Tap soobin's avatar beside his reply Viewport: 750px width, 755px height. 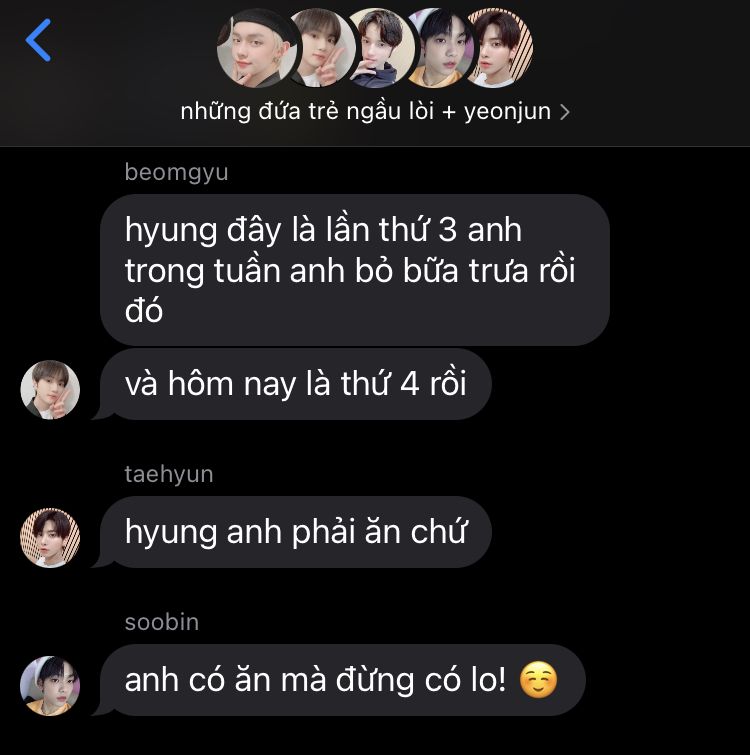click(x=50, y=685)
